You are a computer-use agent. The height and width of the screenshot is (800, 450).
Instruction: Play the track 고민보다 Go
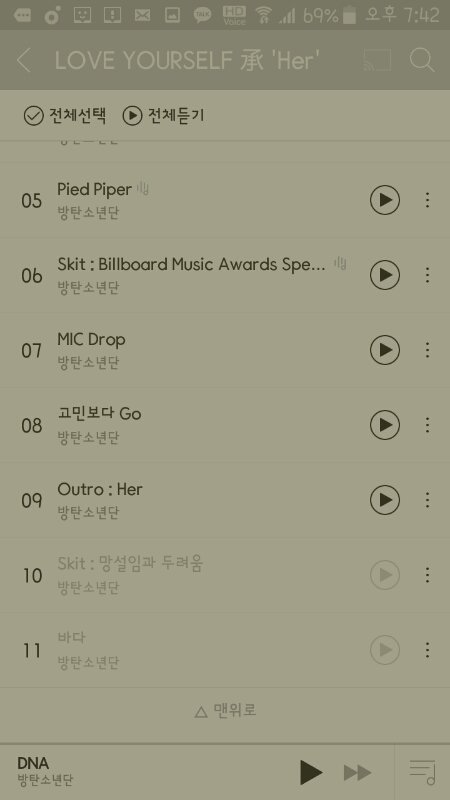(x=385, y=425)
